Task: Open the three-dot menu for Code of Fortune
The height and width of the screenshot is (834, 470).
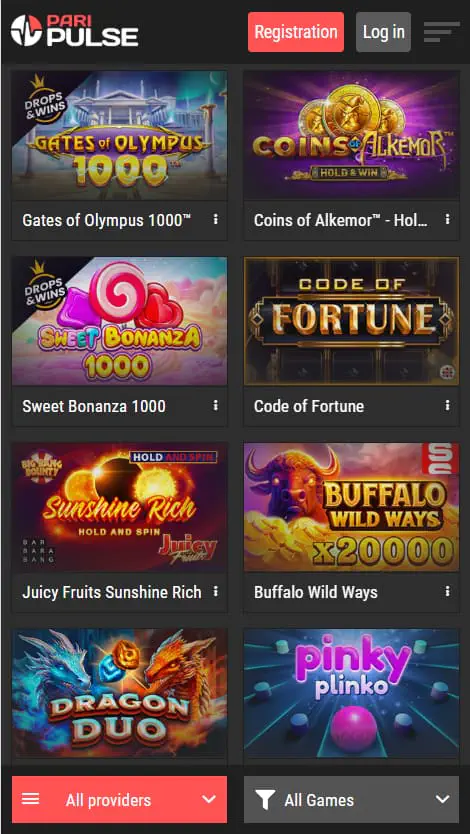Action: [448, 406]
